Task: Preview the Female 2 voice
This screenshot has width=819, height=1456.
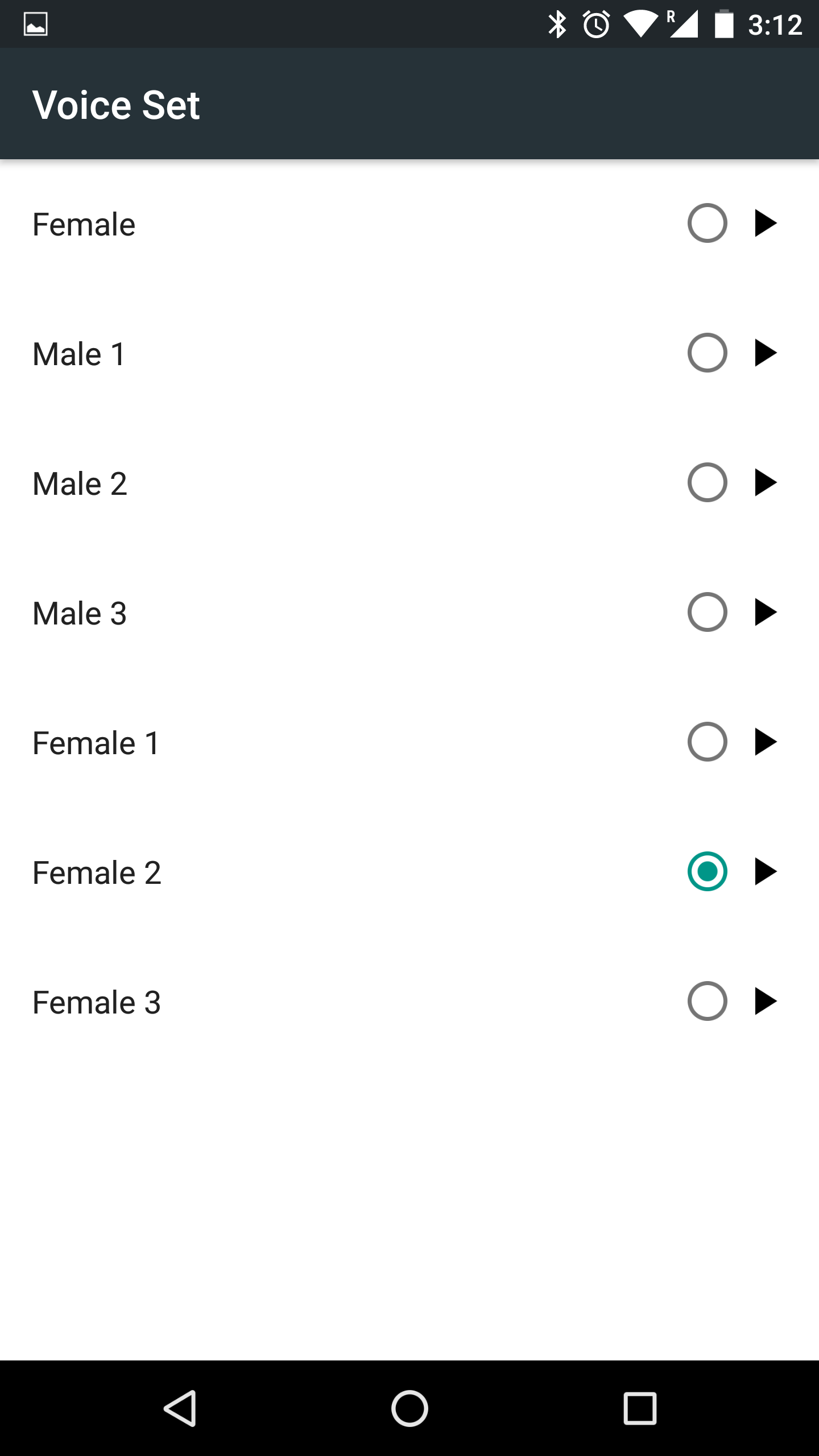Action: tap(765, 871)
